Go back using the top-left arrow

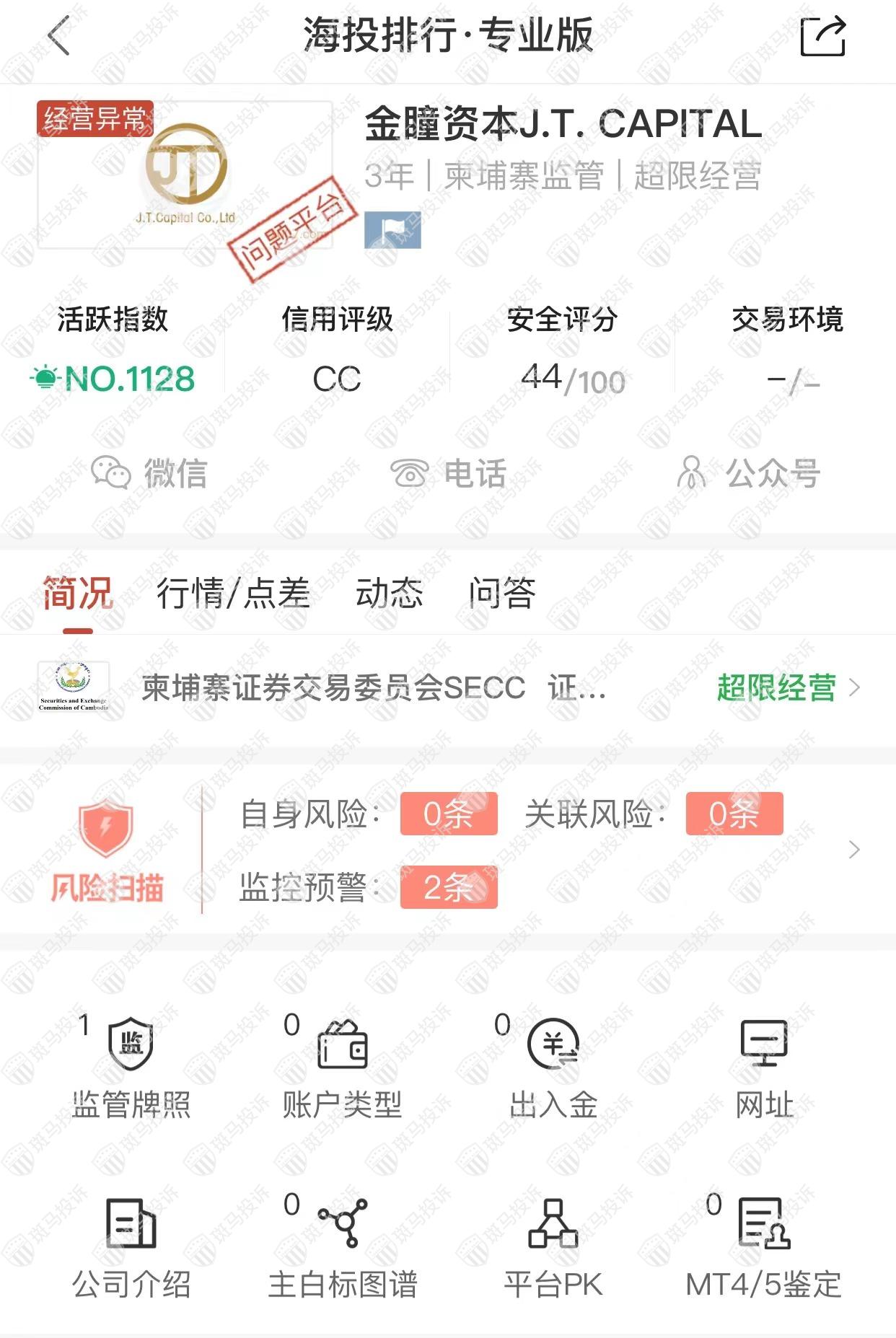59,35
